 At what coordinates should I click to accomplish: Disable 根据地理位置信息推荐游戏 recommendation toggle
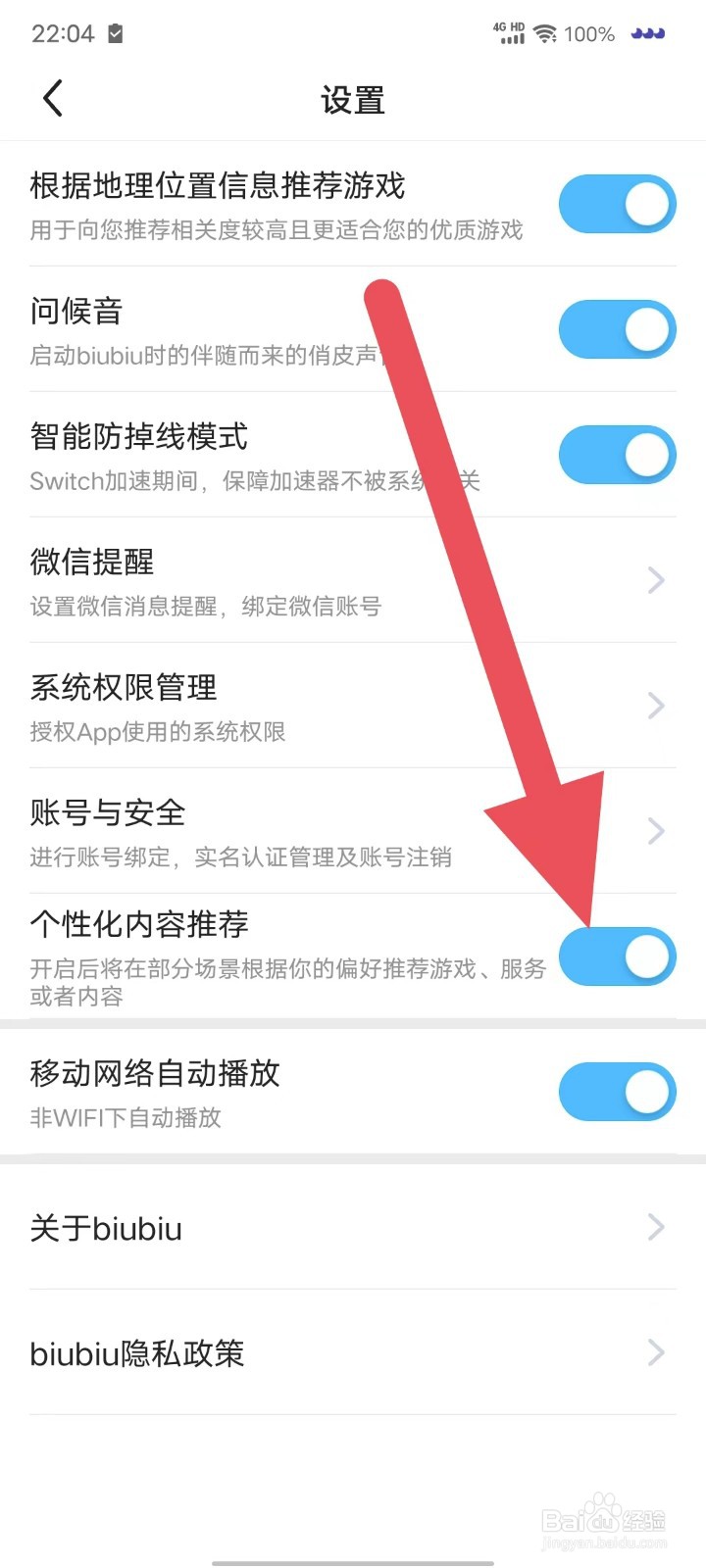[x=617, y=204]
